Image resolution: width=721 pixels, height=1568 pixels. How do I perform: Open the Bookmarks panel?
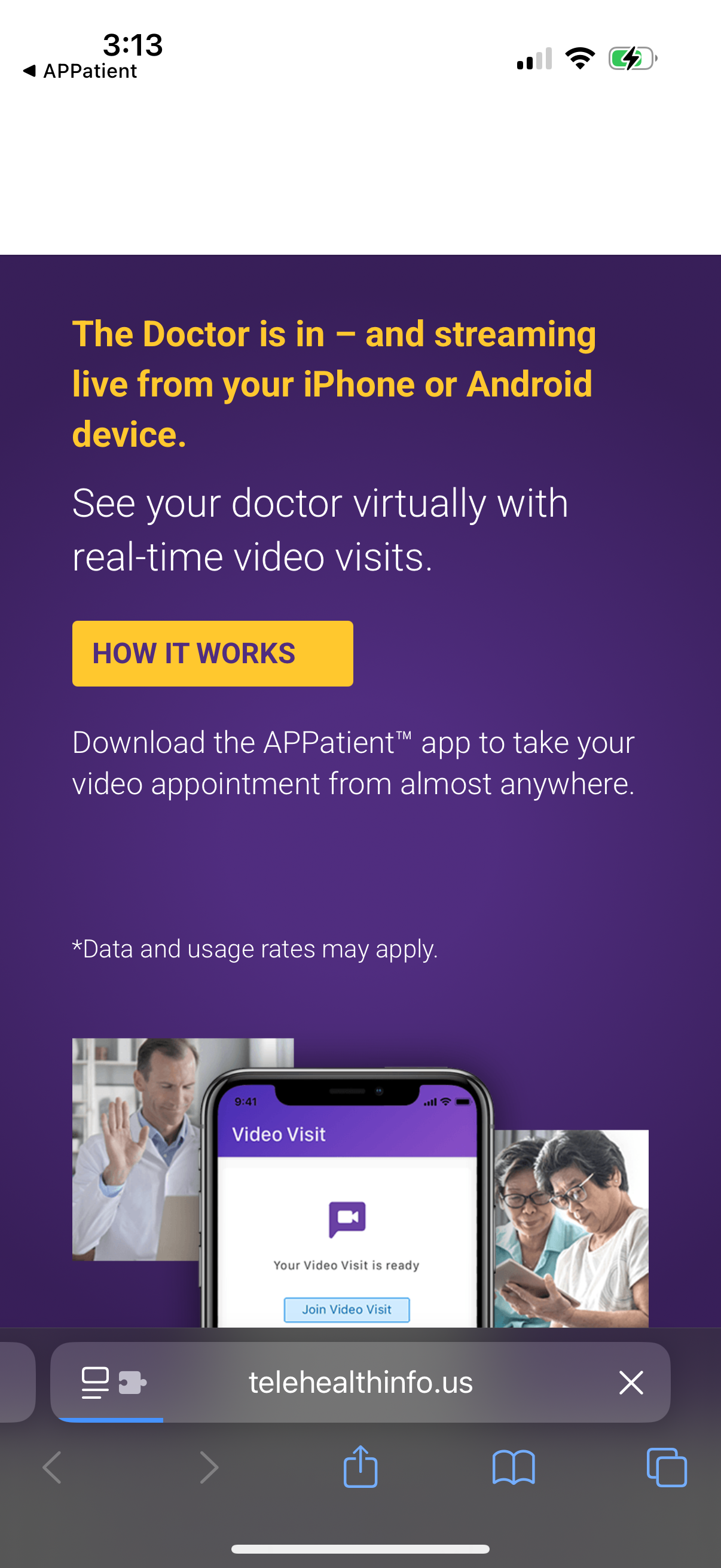(x=514, y=1467)
